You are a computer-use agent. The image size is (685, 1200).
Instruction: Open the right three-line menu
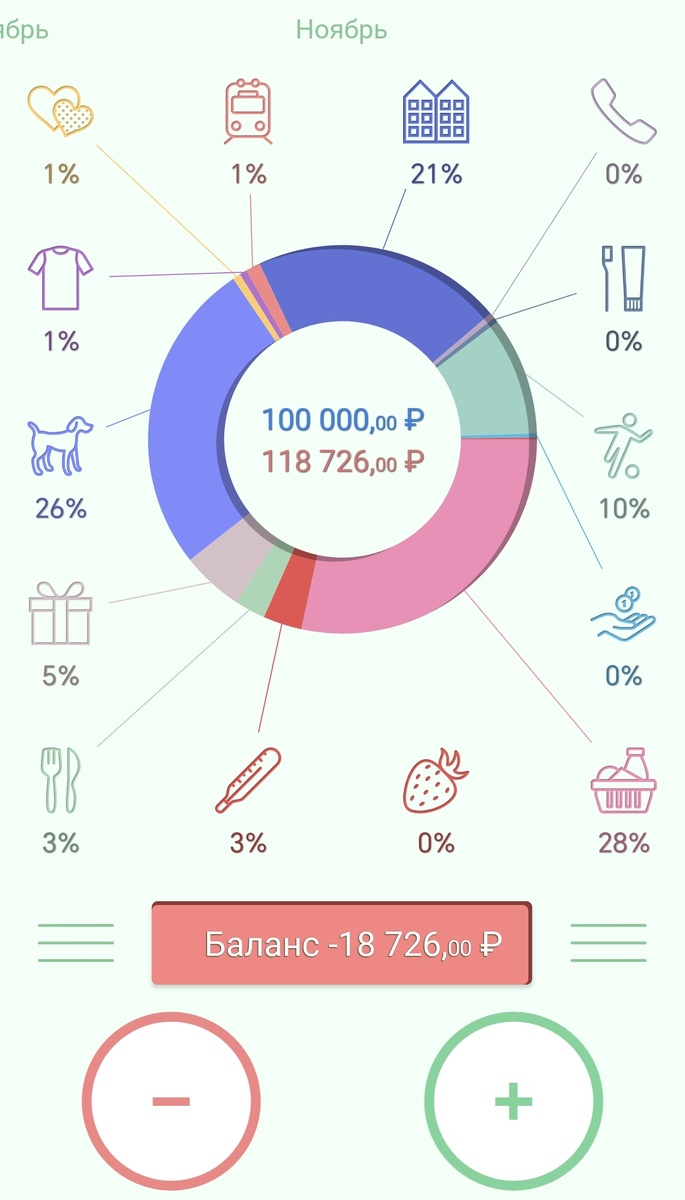(x=608, y=943)
